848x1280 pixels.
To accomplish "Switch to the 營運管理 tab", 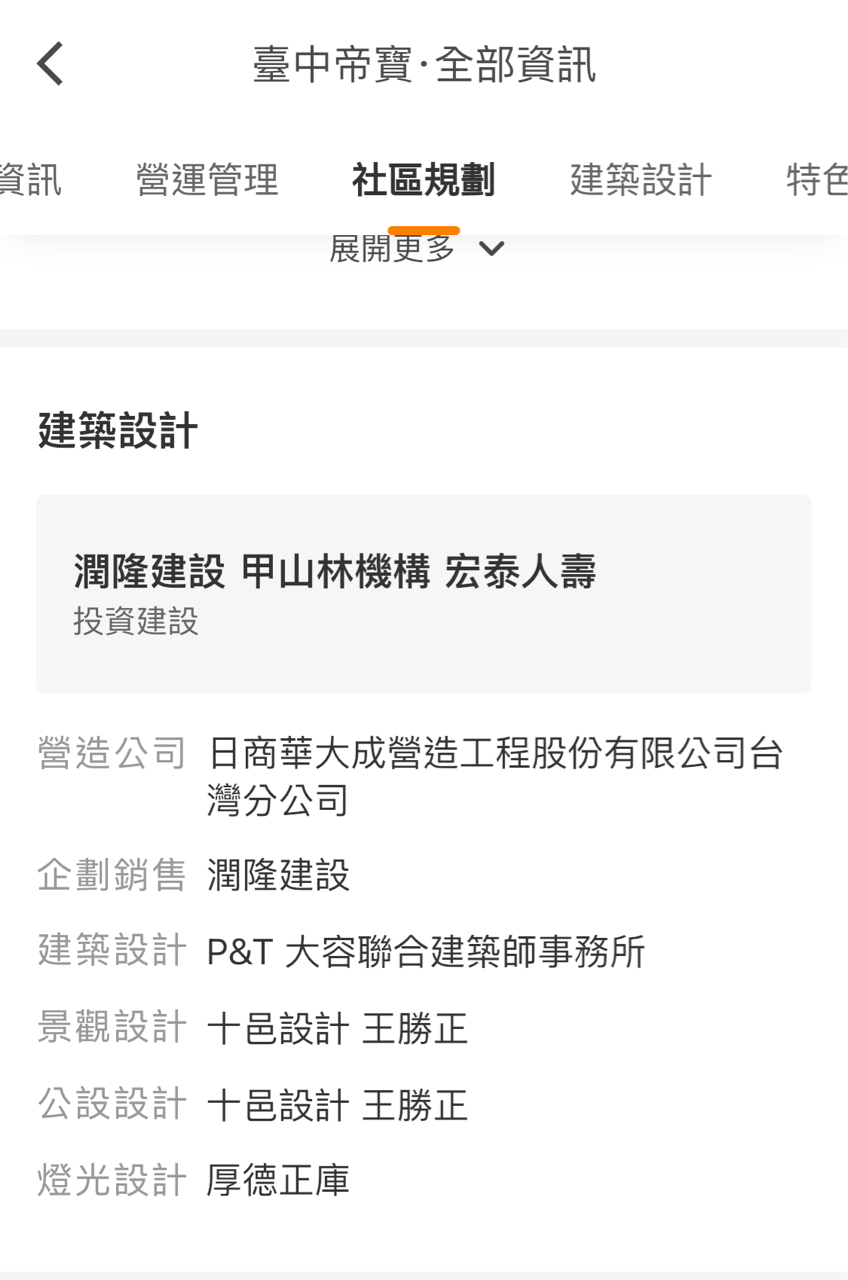I will [207, 181].
